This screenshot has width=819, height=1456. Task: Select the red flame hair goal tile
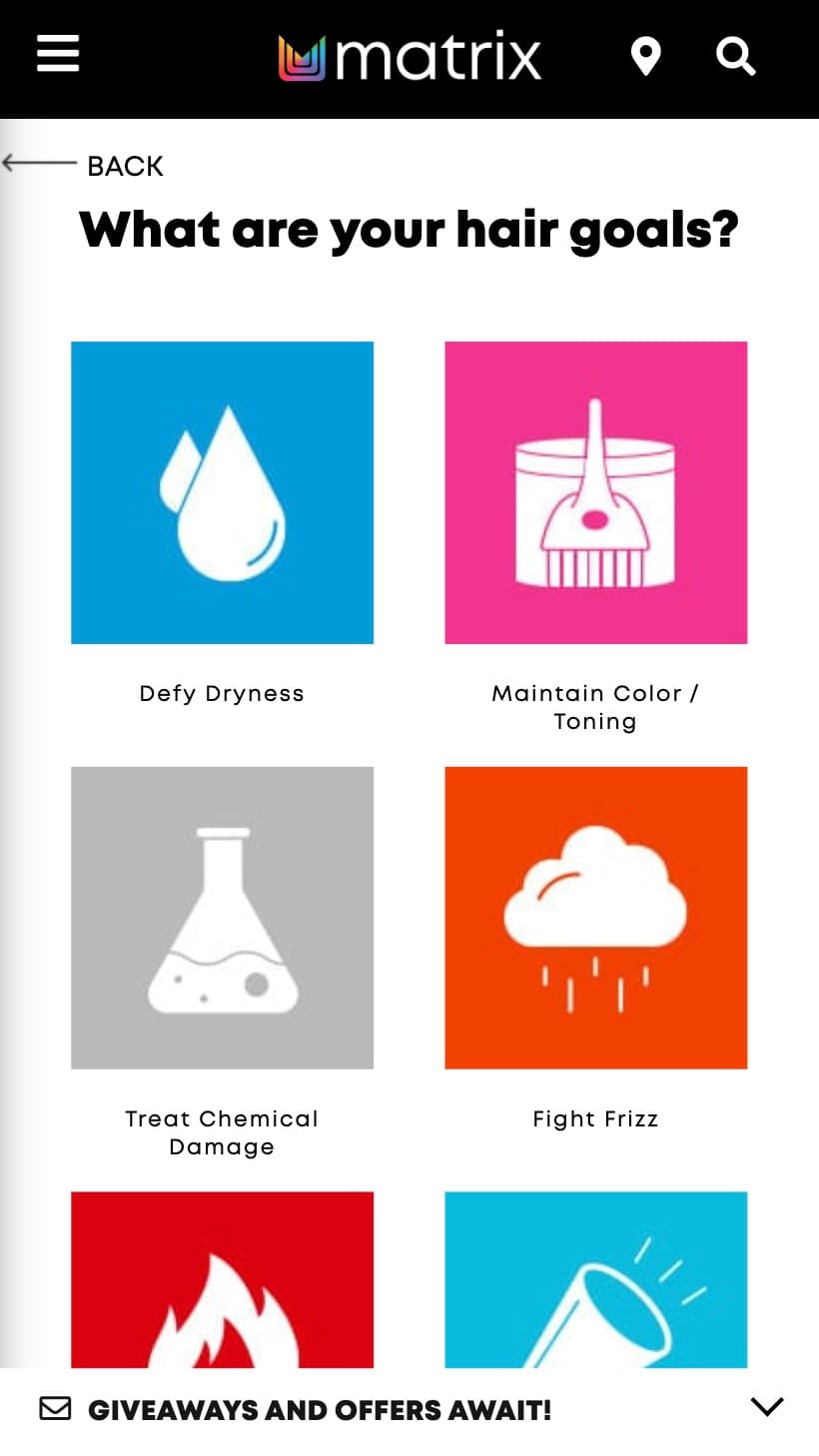[222, 1278]
